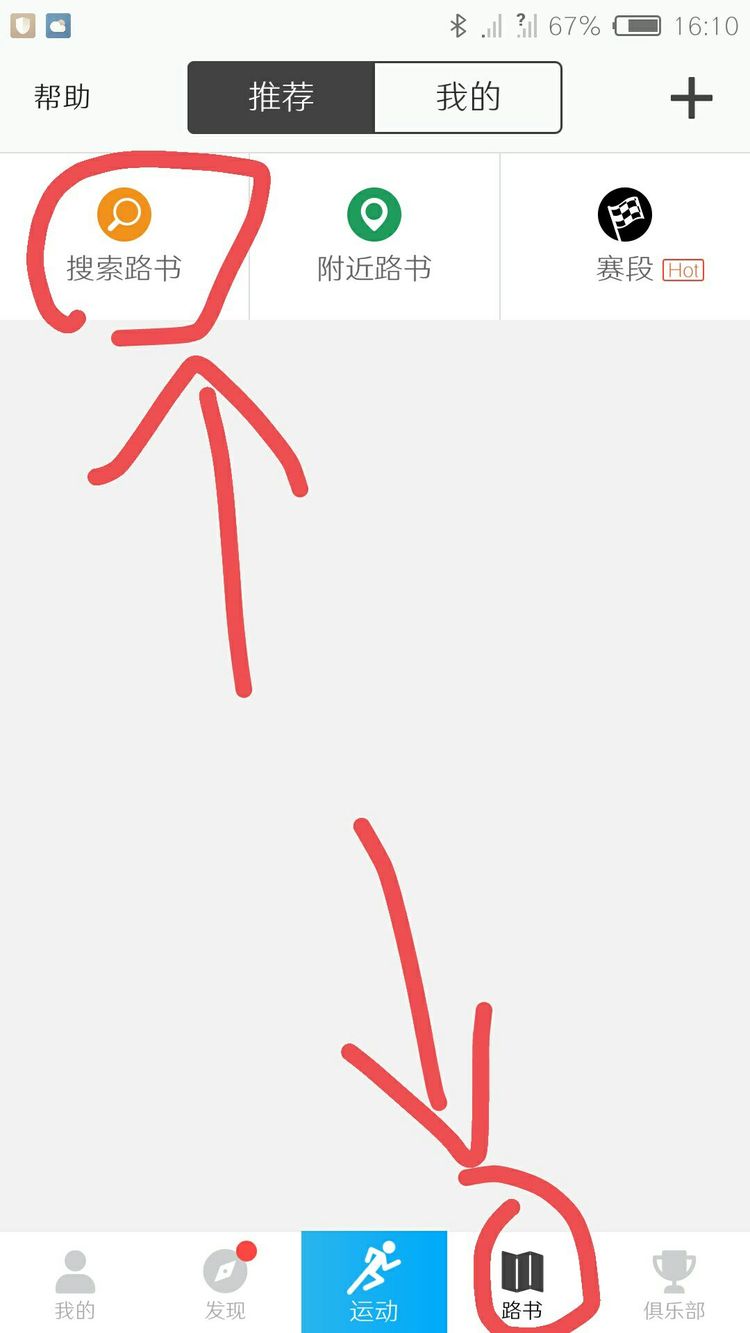The width and height of the screenshot is (750, 1333).
Task: Go to 我的 tab in bottom bar
Action: pos(75,1284)
